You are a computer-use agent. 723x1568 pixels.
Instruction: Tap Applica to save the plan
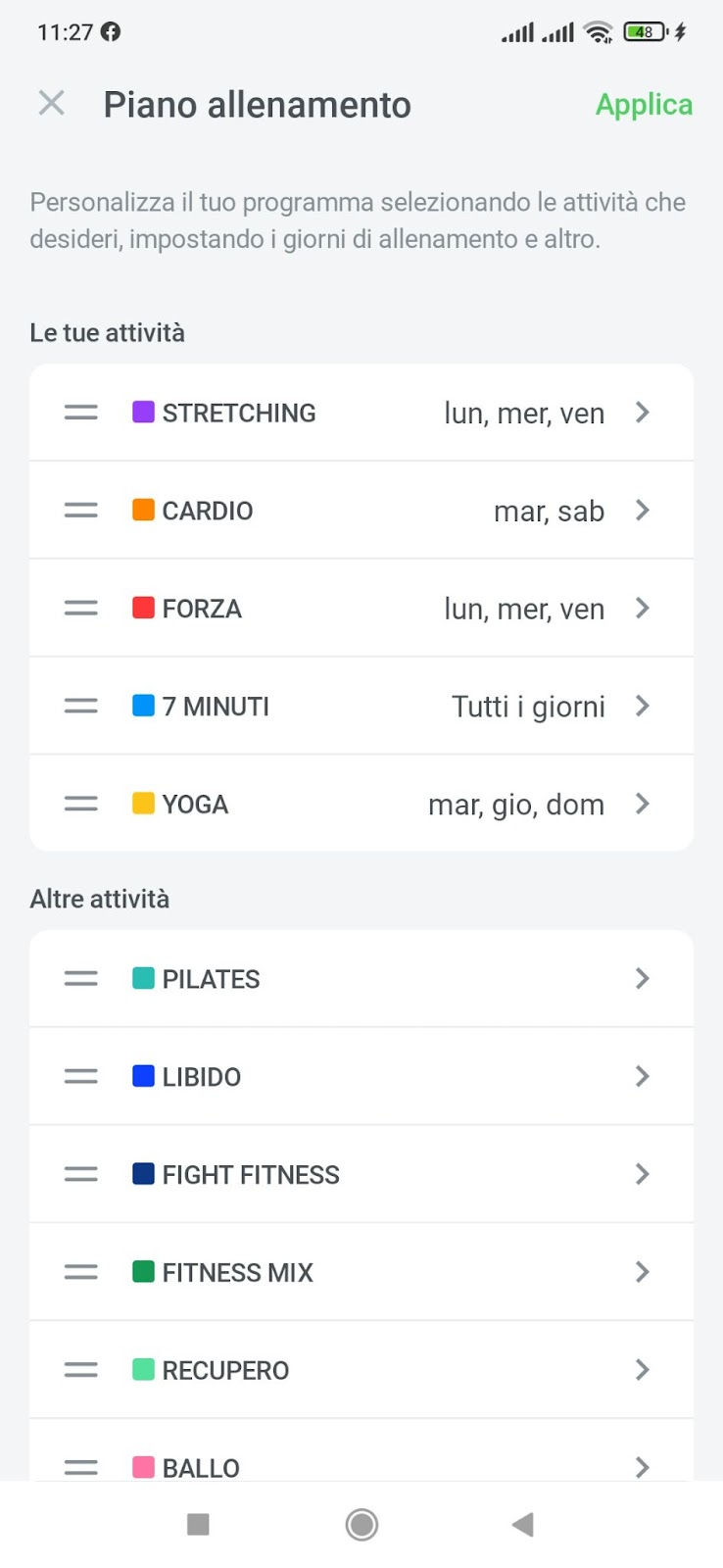pyautogui.click(x=644, y=105)
